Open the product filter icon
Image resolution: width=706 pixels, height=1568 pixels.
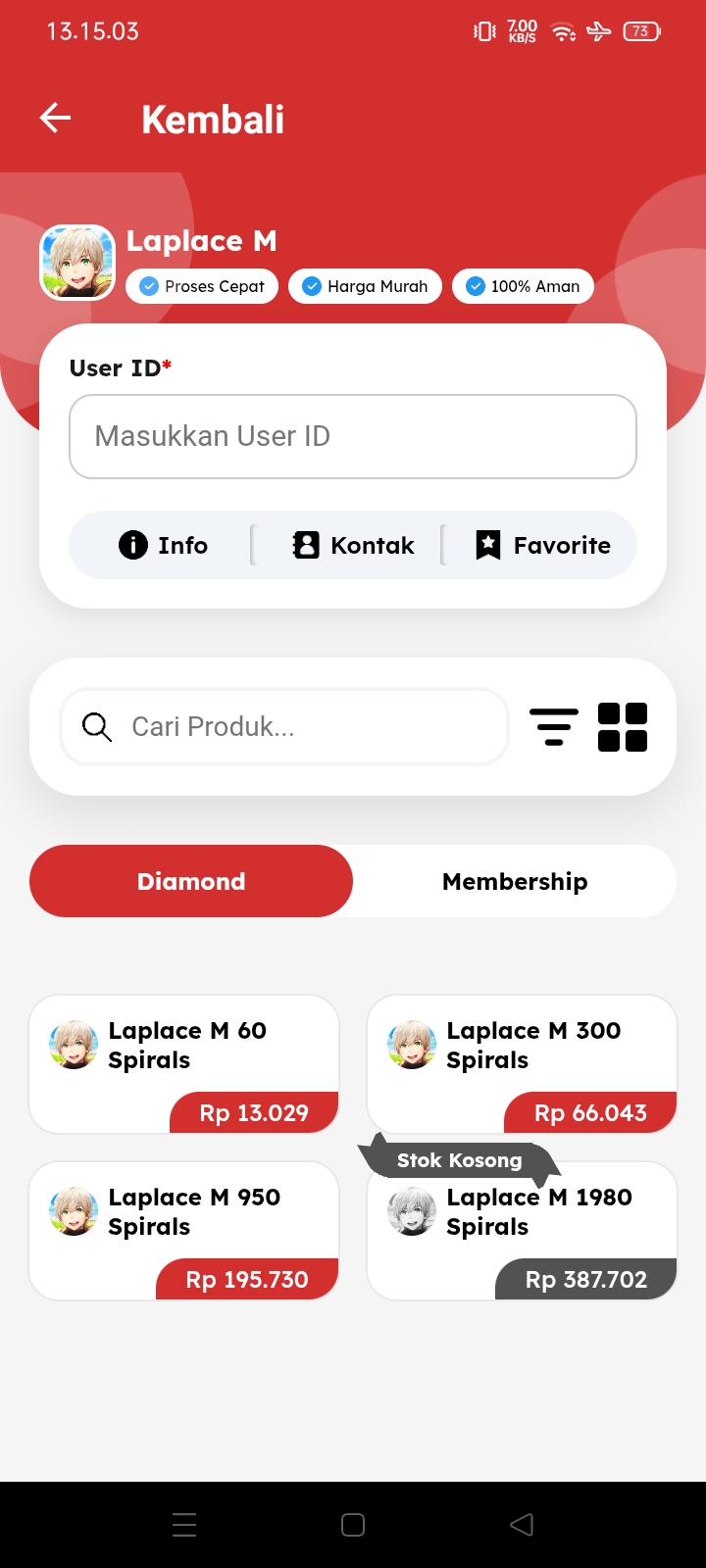(x=554, y=726)
